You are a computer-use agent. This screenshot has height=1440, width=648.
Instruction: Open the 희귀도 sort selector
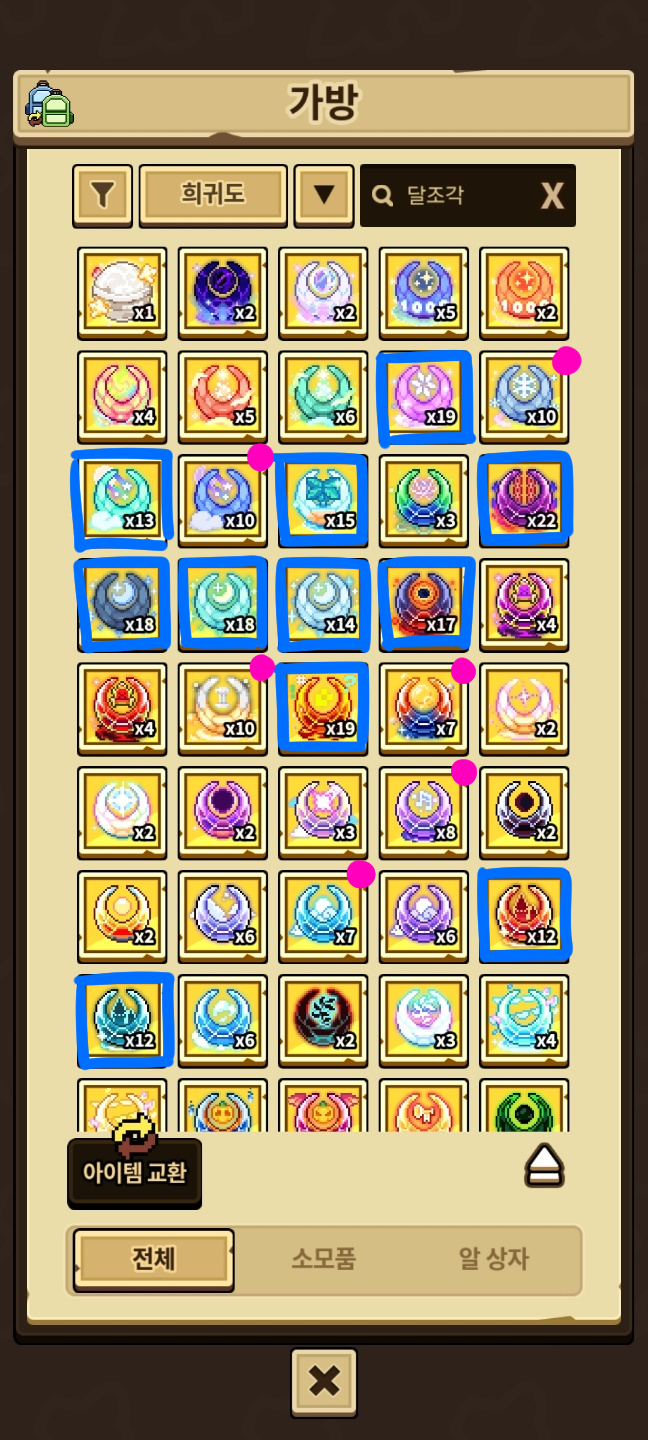pyautogui.click(x=213, y=194)
